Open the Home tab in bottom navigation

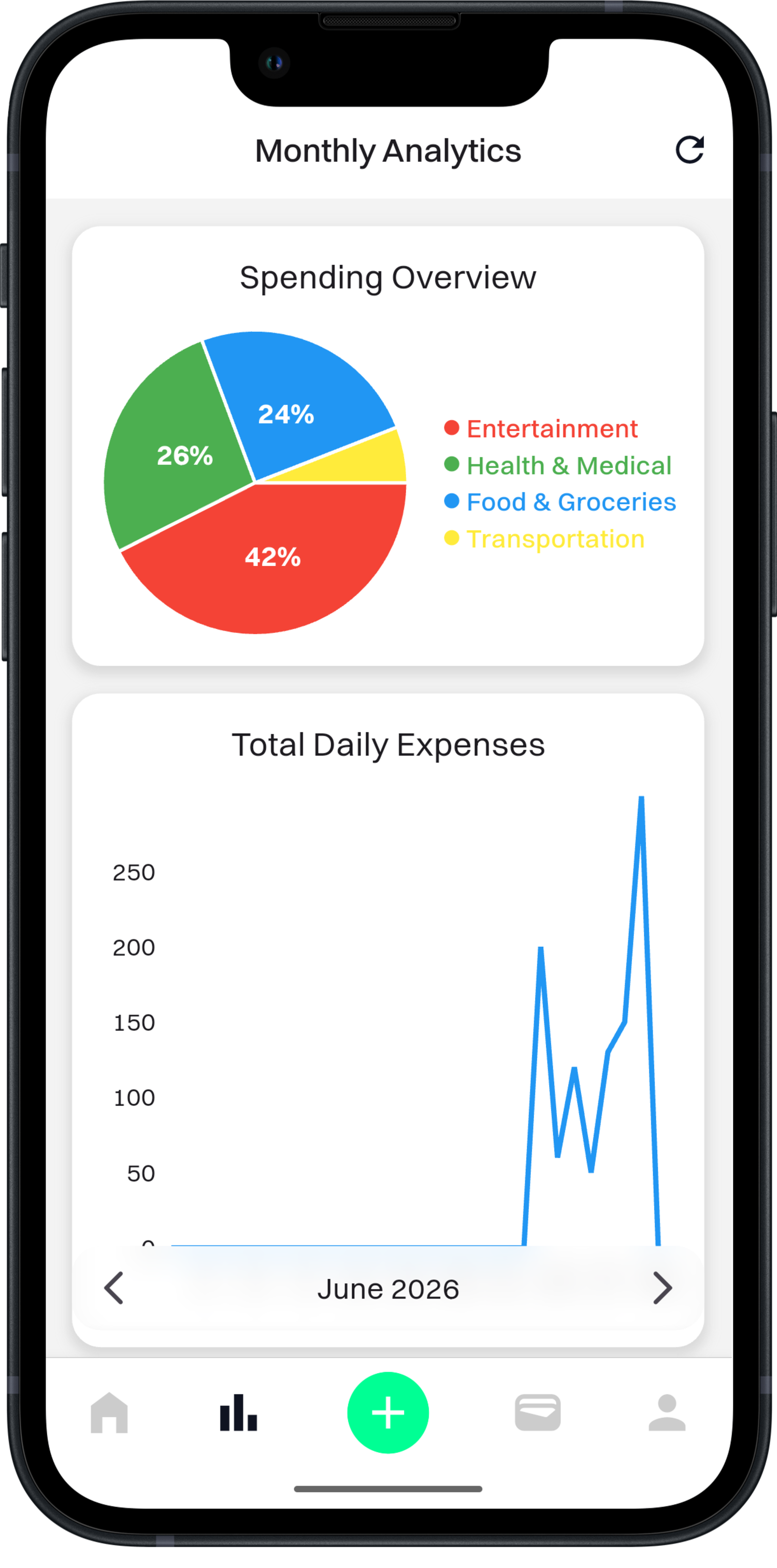(x=109, y=1413)
